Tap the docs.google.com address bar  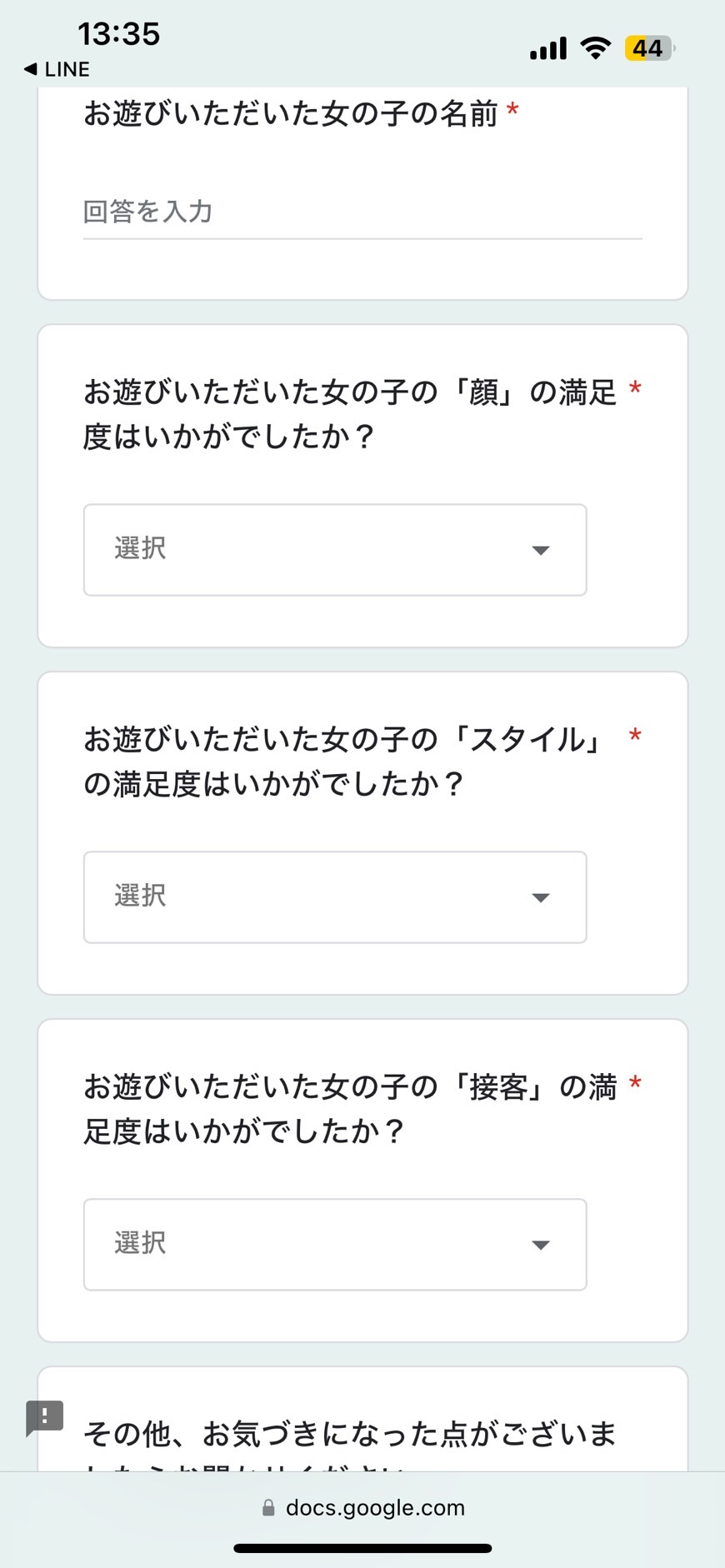click(363, 1508)
